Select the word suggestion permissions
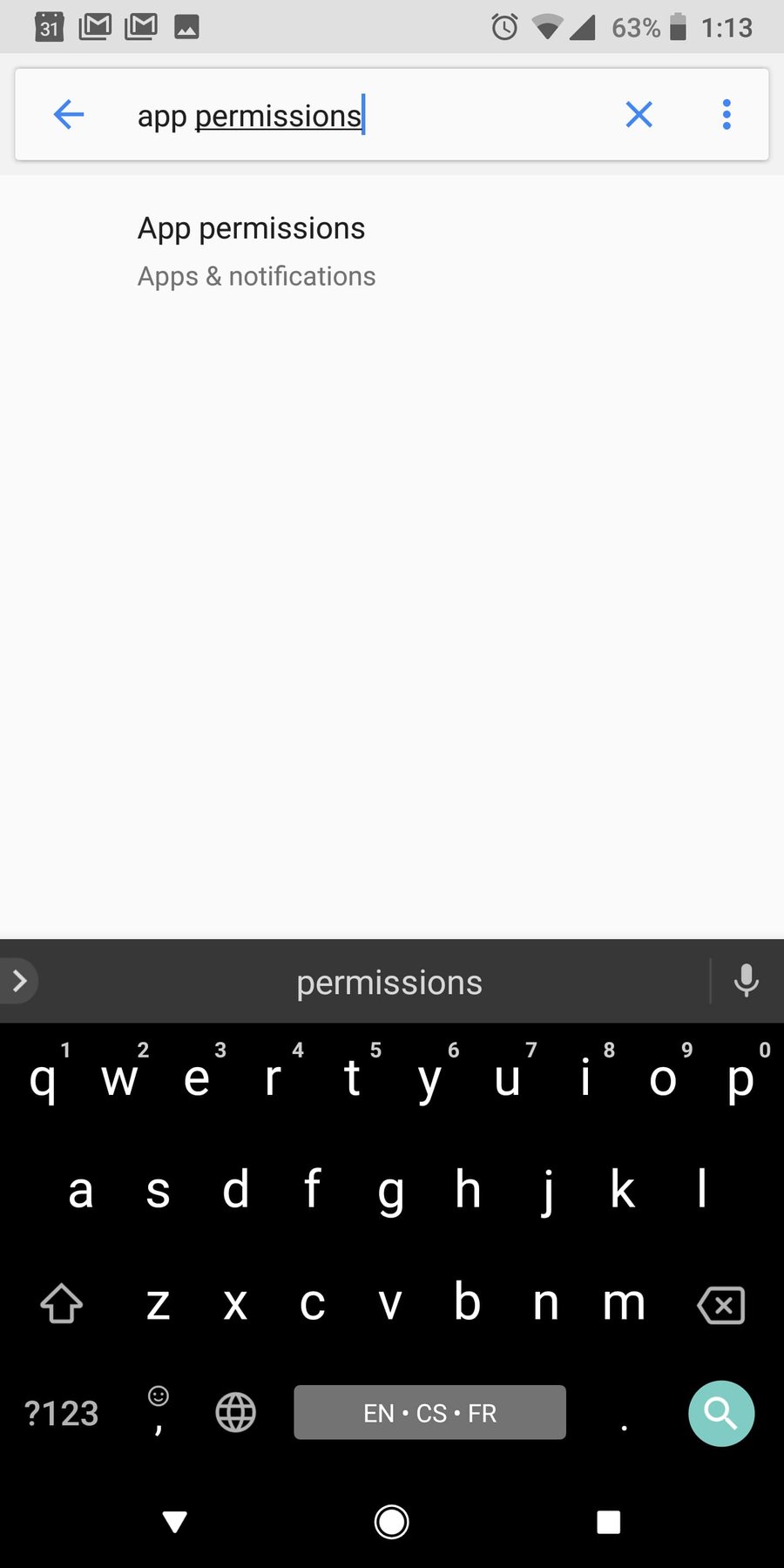This screenshot has height=1568, width=784. click(x=389, y=981)
